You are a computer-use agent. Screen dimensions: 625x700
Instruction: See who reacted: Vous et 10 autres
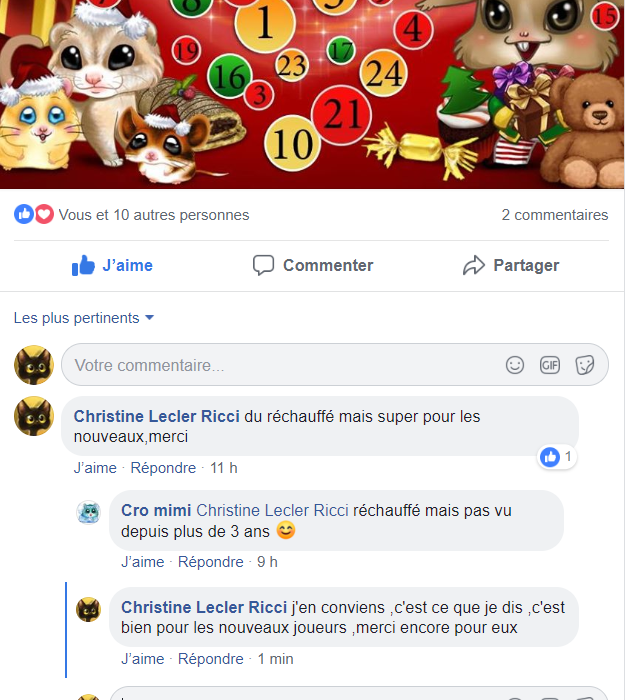pyautogui.click(x=153, y=215)
